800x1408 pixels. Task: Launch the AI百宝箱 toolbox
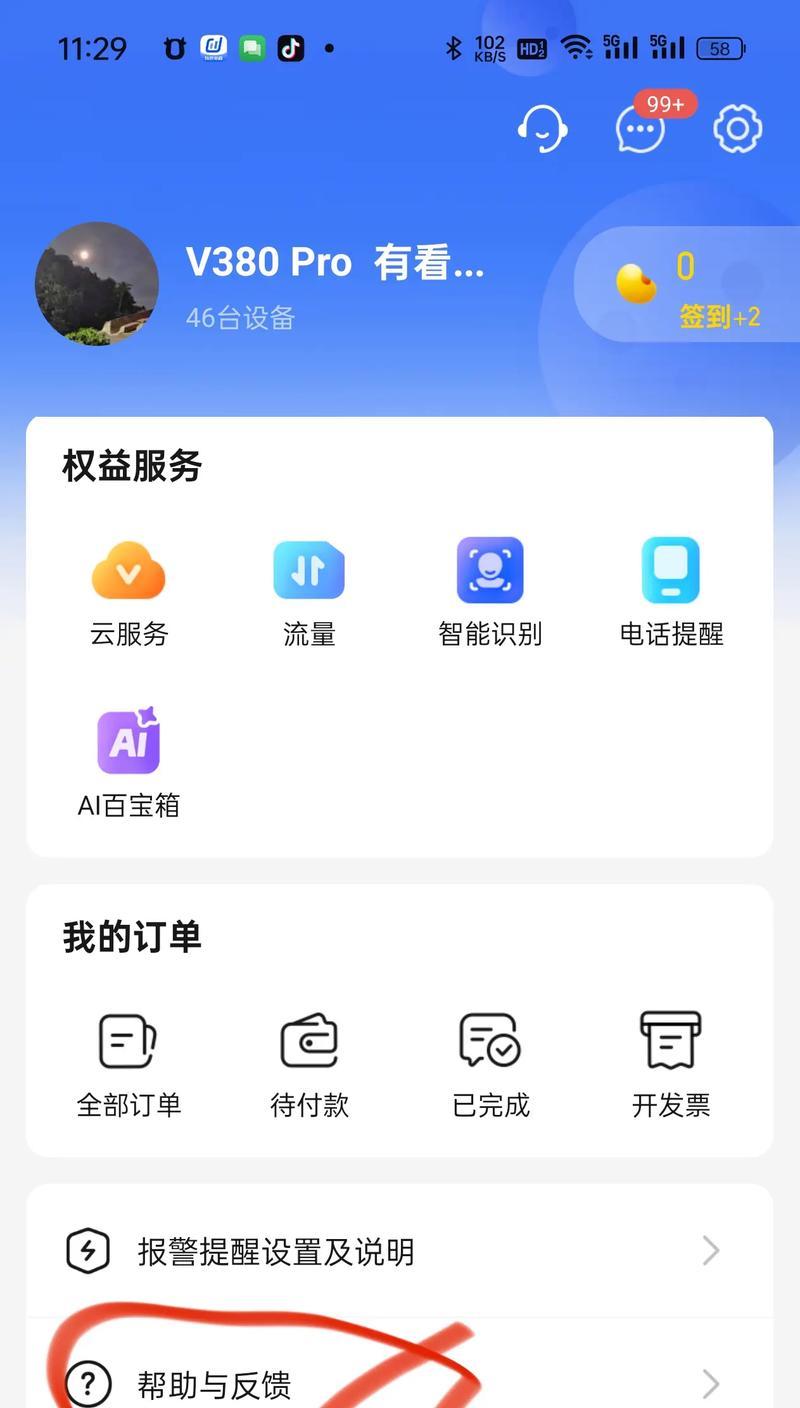pos(129,763)
